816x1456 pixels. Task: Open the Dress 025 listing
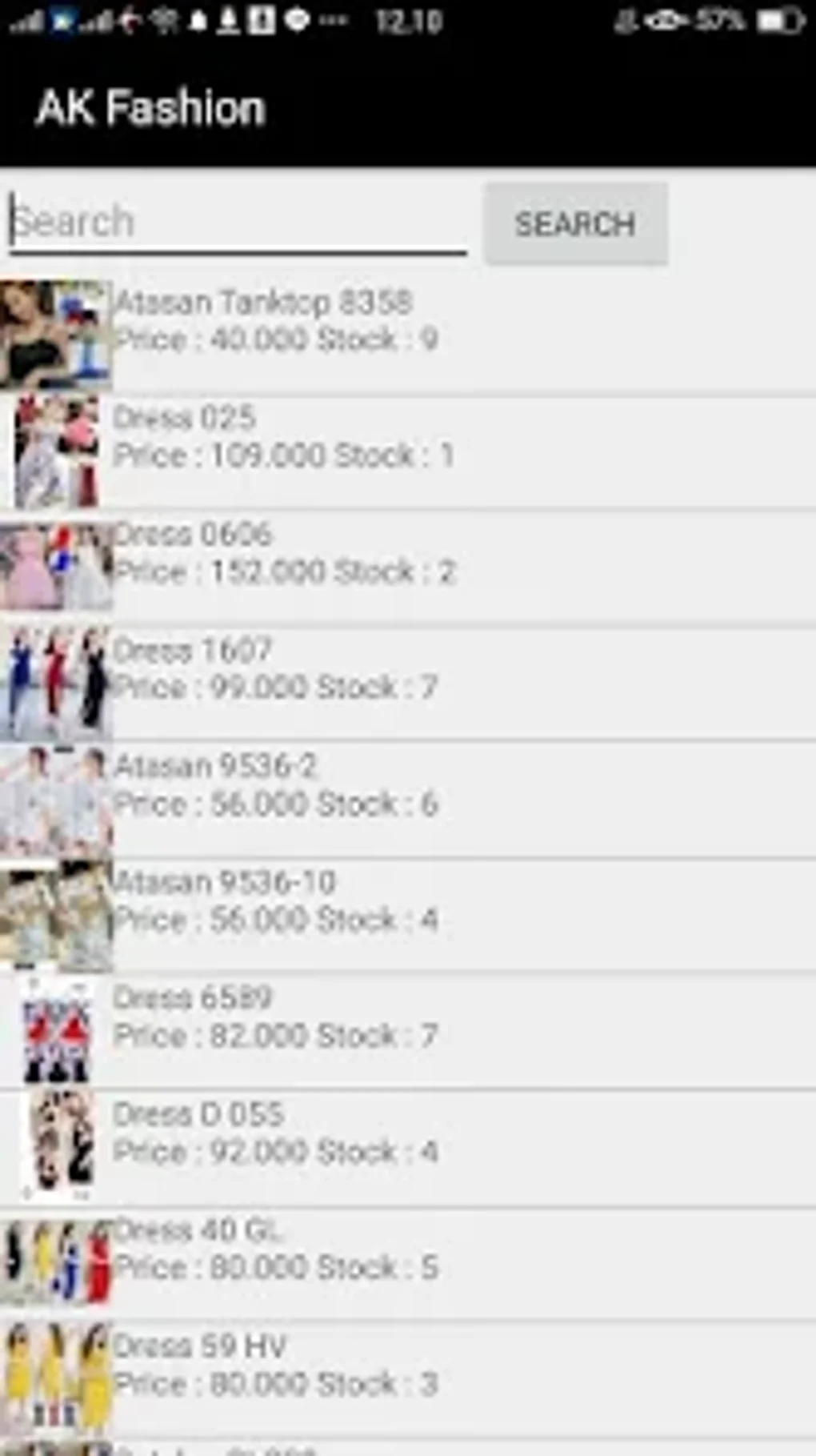pyautogui.click(x=408, y=452)
